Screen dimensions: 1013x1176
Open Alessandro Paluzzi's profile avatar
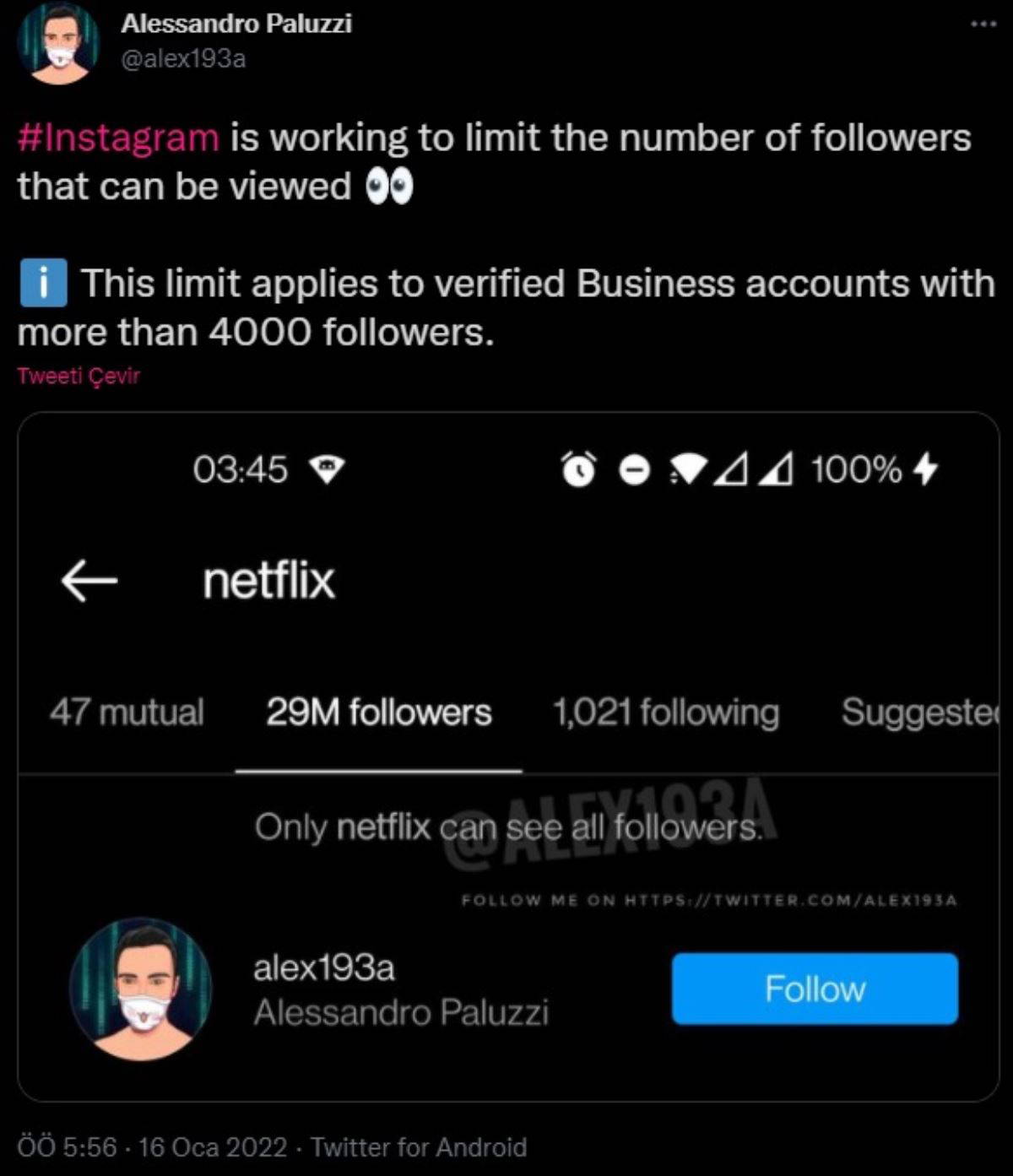(58, 42)
